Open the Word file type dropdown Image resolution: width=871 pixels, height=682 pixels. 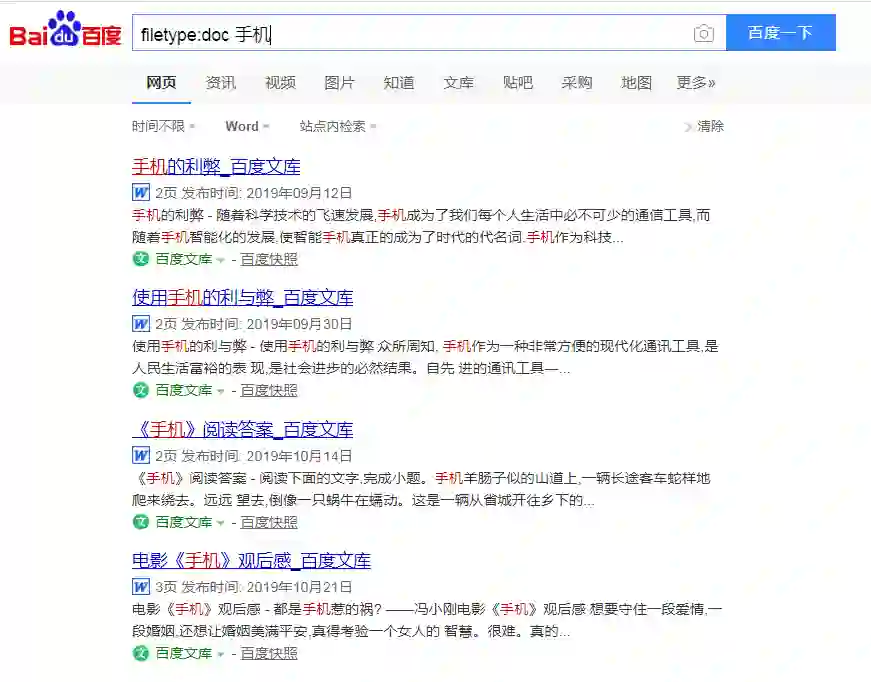[x=247, y=126]
